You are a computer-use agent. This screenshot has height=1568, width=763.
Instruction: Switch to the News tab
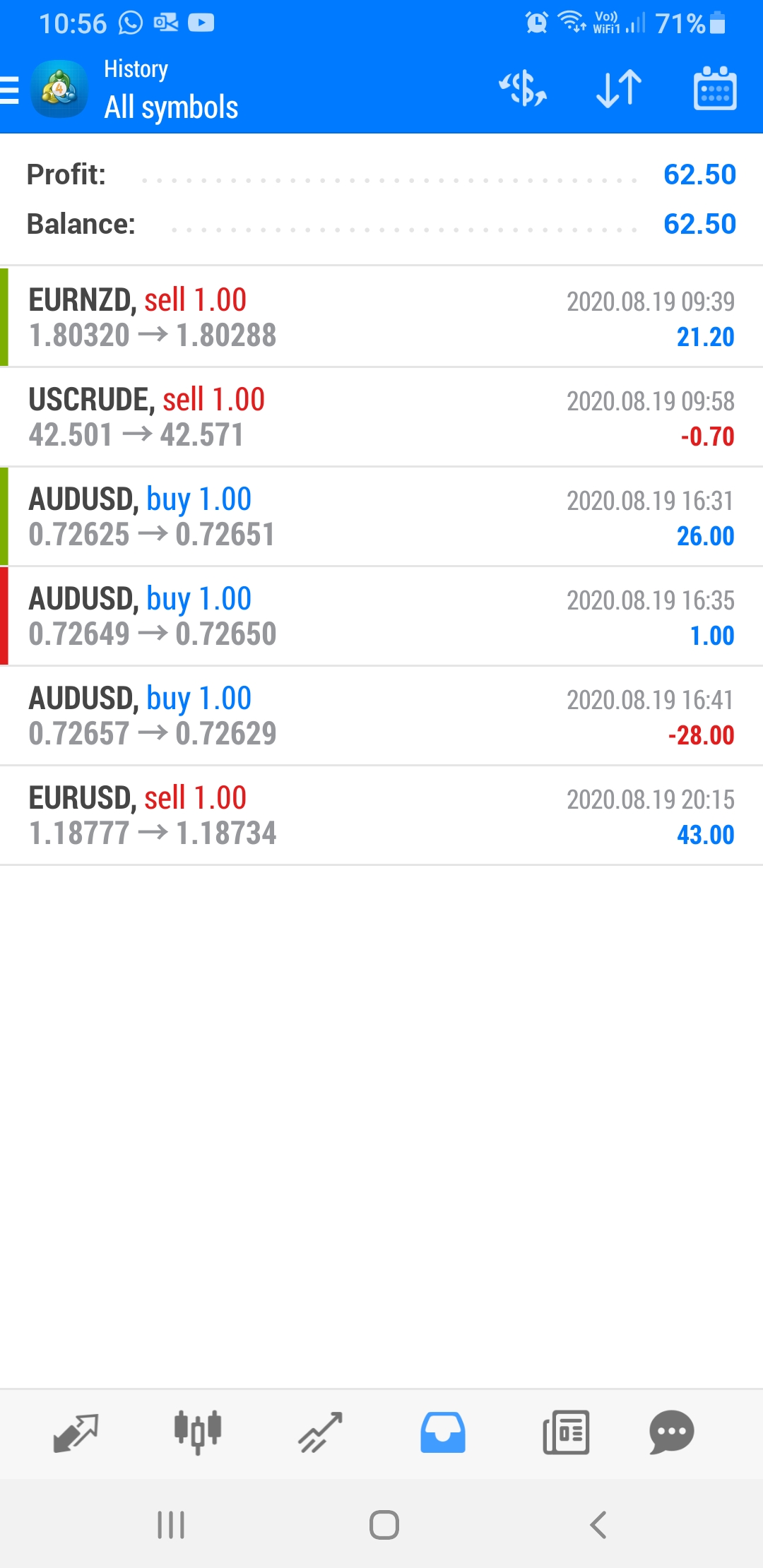click(x=566, y=1432)
